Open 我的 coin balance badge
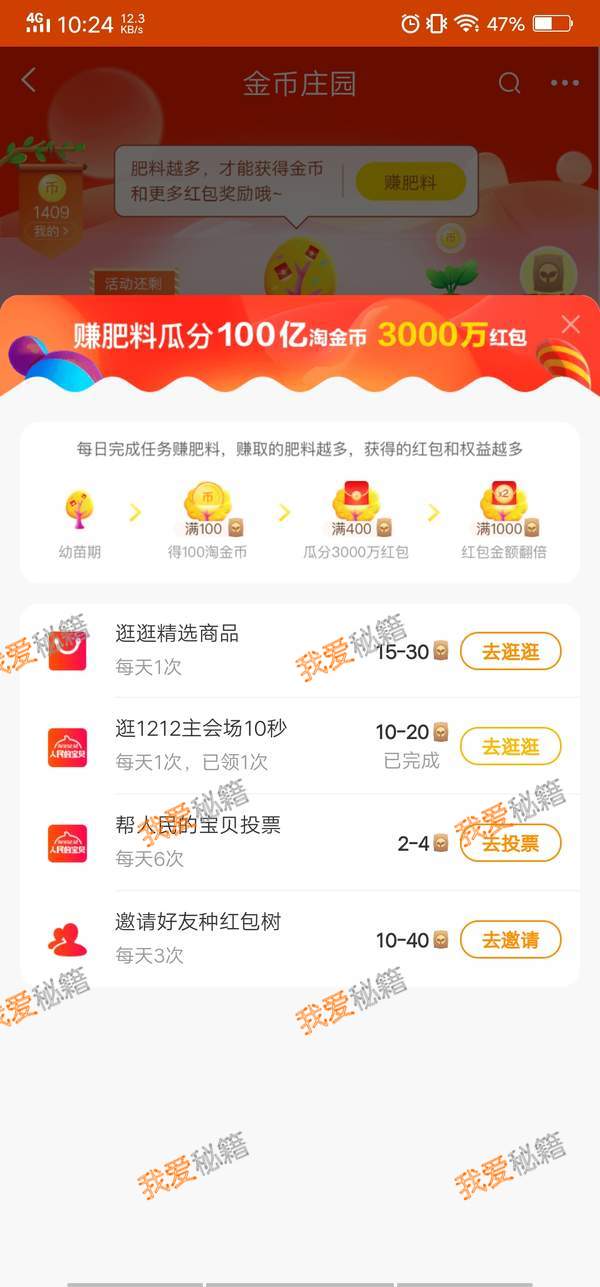 click(51, 212)
